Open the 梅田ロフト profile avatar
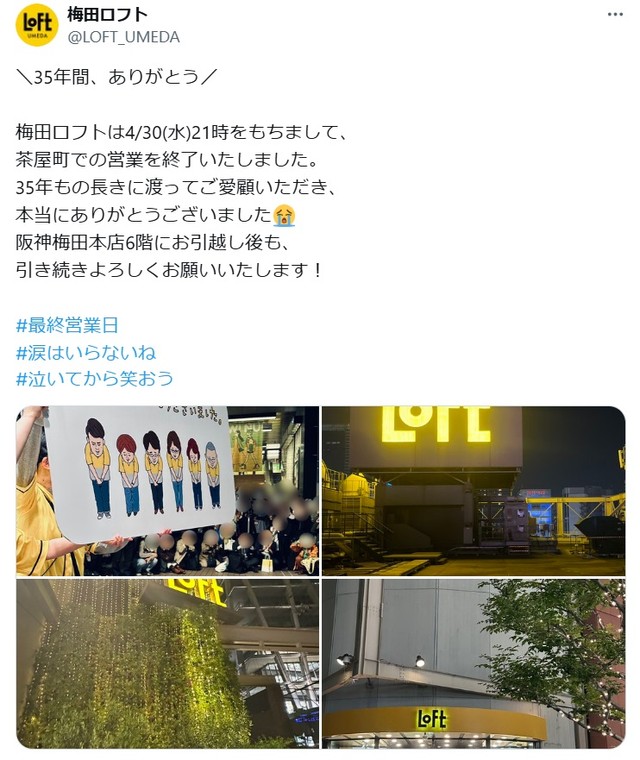Image resolution: width=640 pixels, height=760 pixels. click(37, 25)
